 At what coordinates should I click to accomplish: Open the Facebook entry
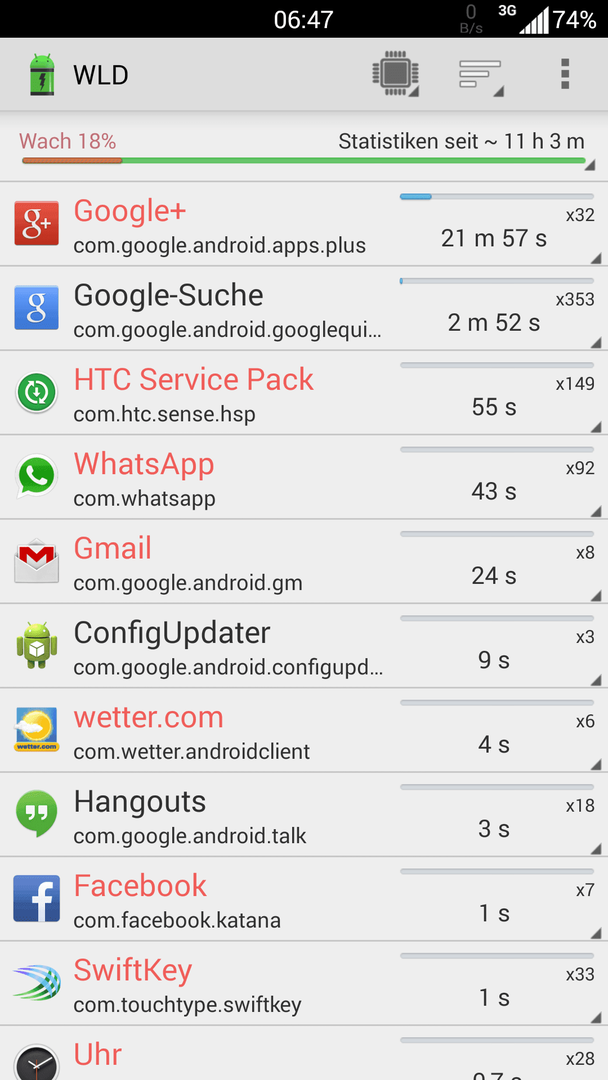coord(304,899)
